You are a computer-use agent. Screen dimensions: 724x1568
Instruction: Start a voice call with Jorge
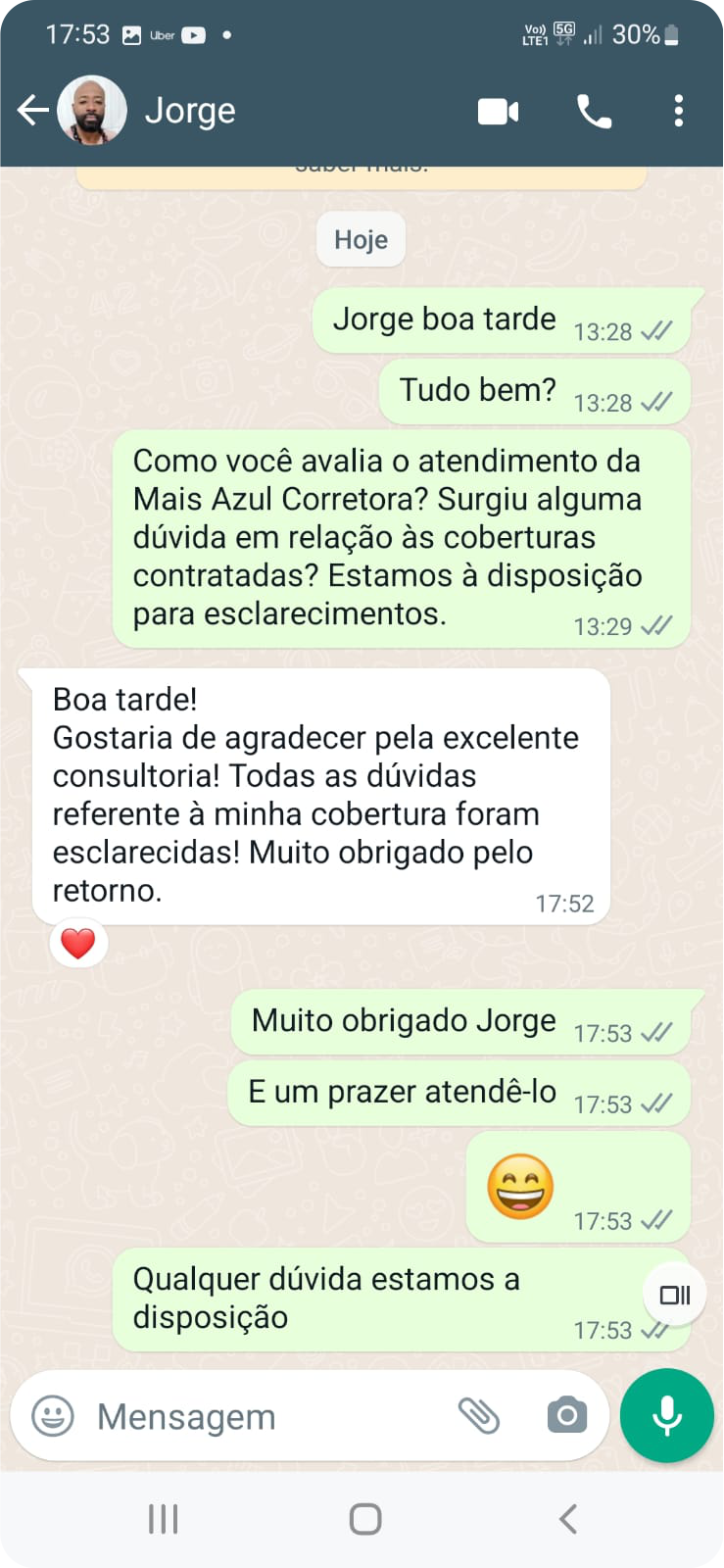594,112
